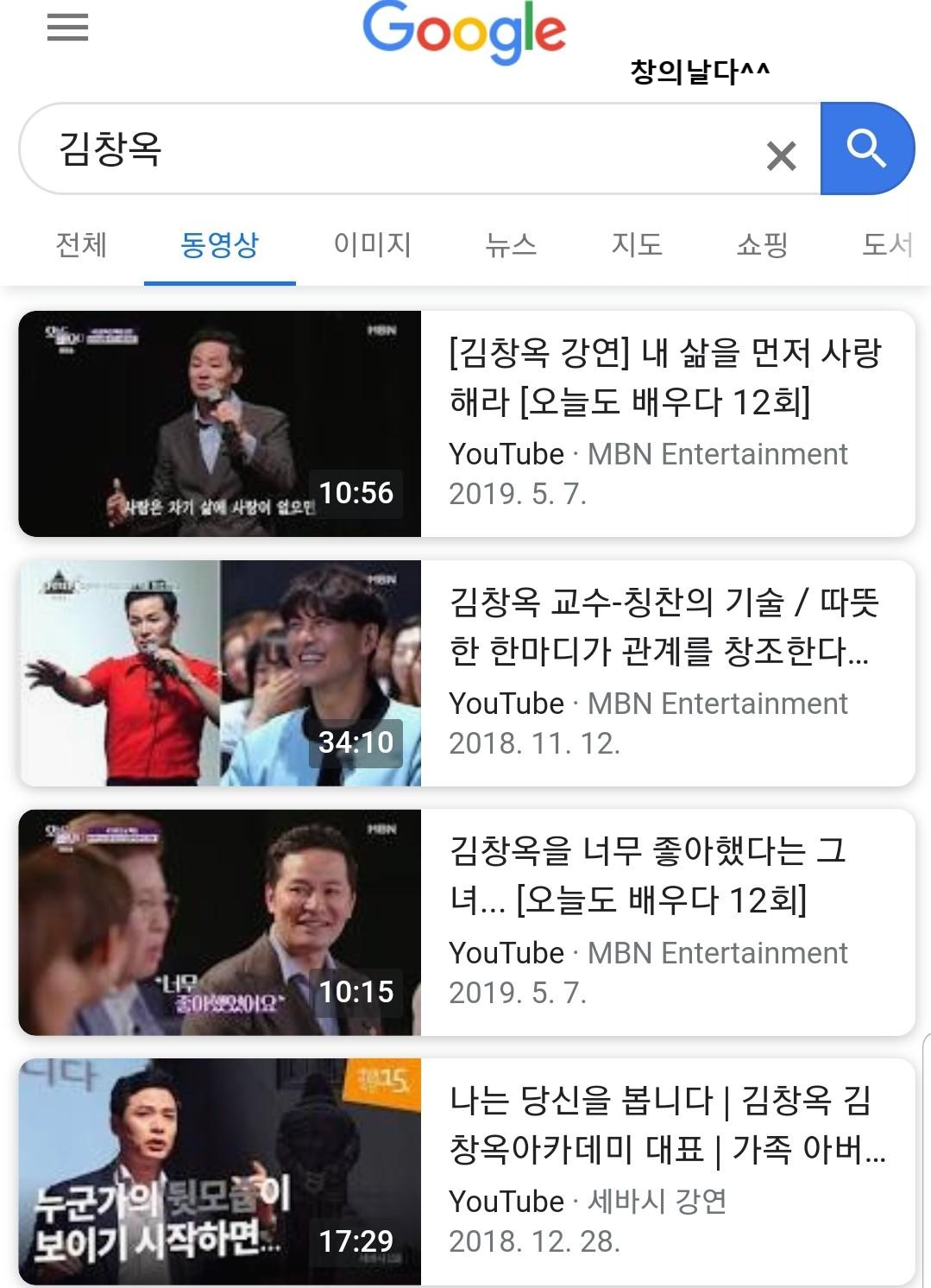This screenshot has width=931, height=1288.
Task: Open video 내 삶을 먼저 사랑해라
Action: (x=664, y=376)
